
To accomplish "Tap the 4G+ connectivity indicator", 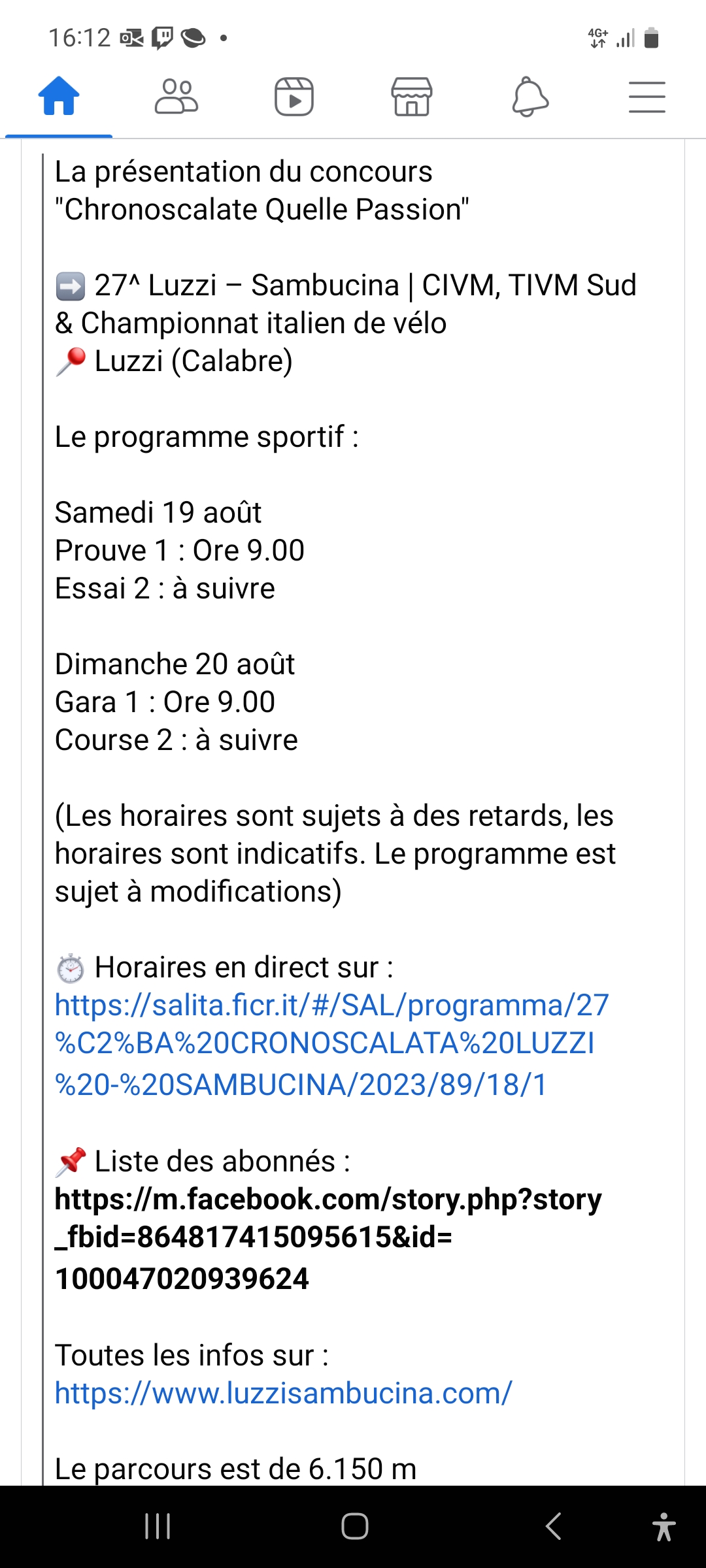I will tap(598, 38).
